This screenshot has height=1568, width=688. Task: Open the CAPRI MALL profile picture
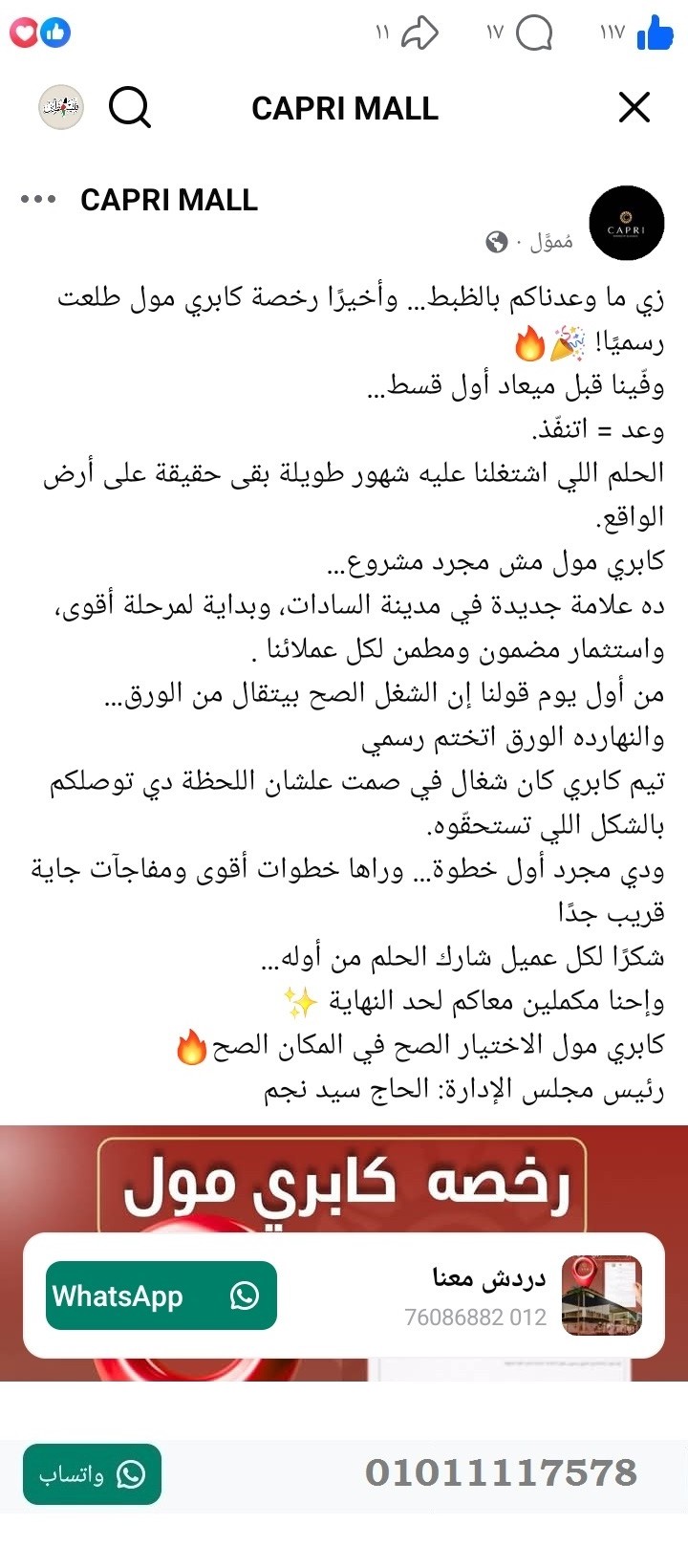click(x=626, y=222)
